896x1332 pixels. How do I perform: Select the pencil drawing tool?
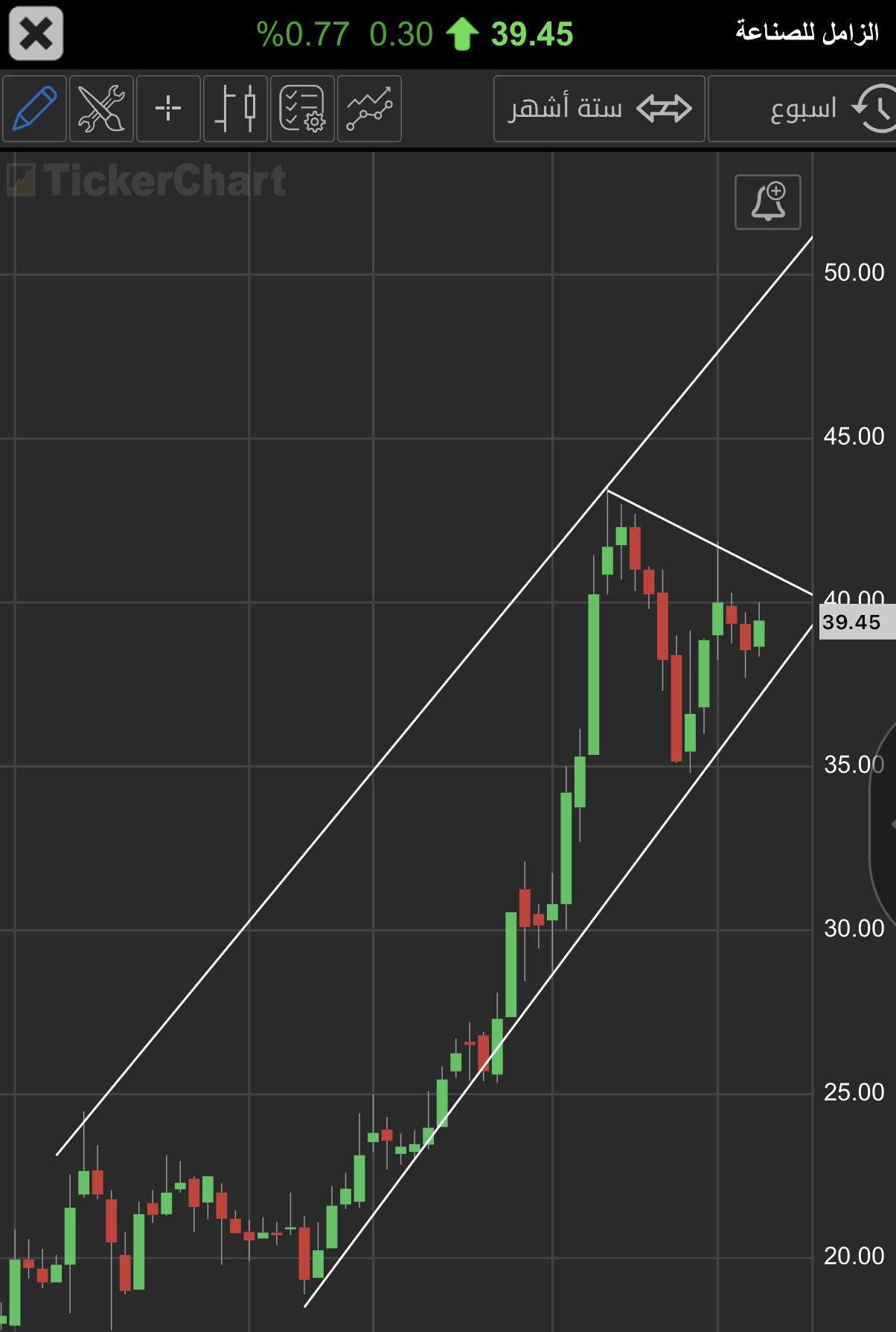(34, 109)
